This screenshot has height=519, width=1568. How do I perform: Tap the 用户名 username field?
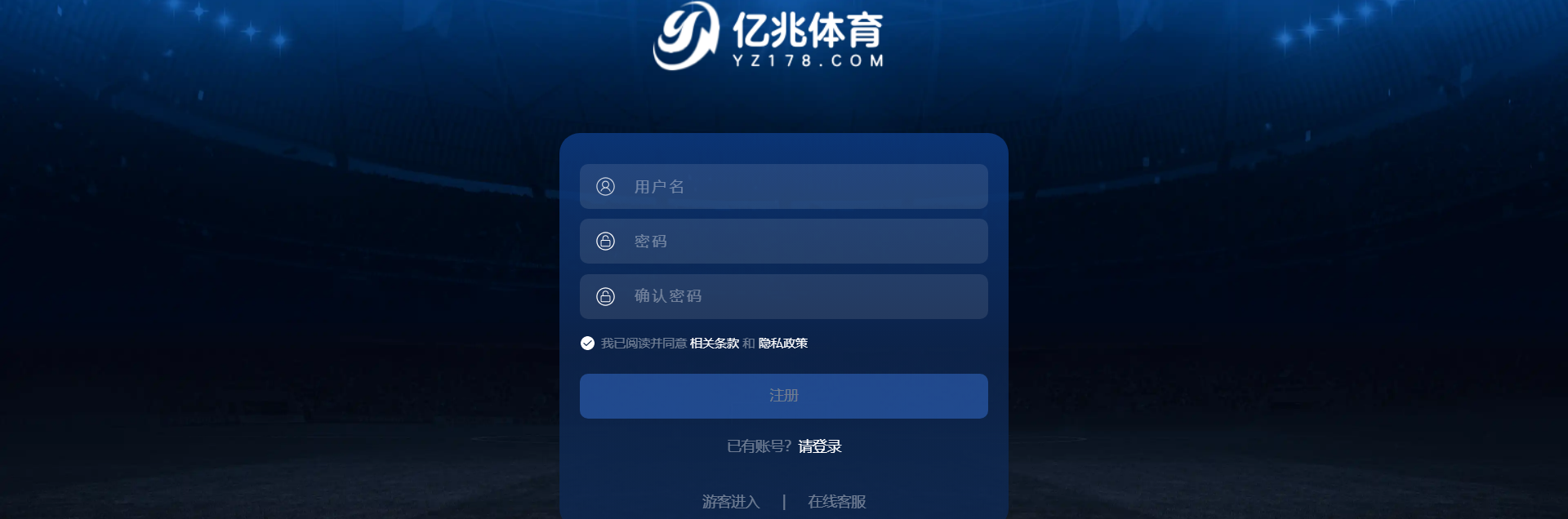click(784, 187)
